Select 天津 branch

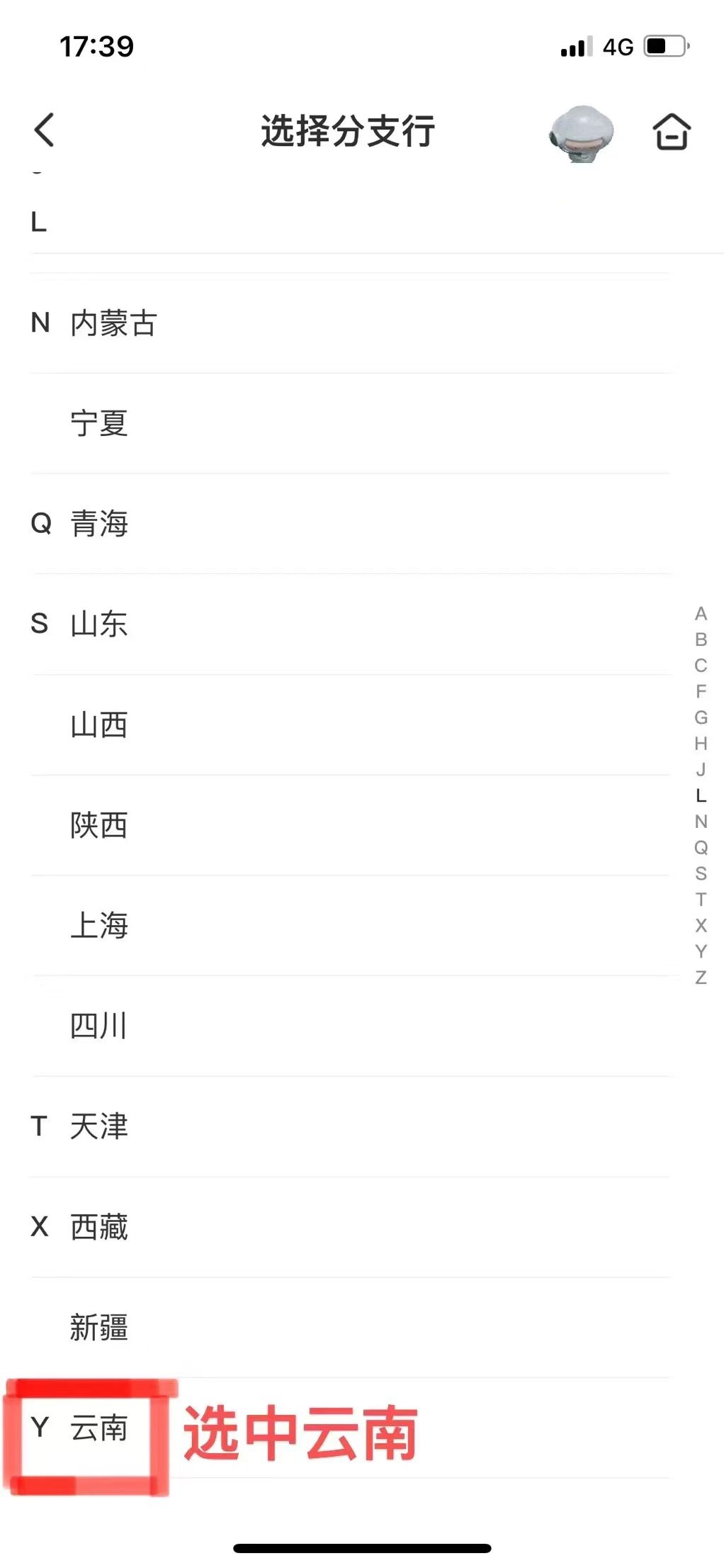pyautogui.click(x=99, y=1126)
